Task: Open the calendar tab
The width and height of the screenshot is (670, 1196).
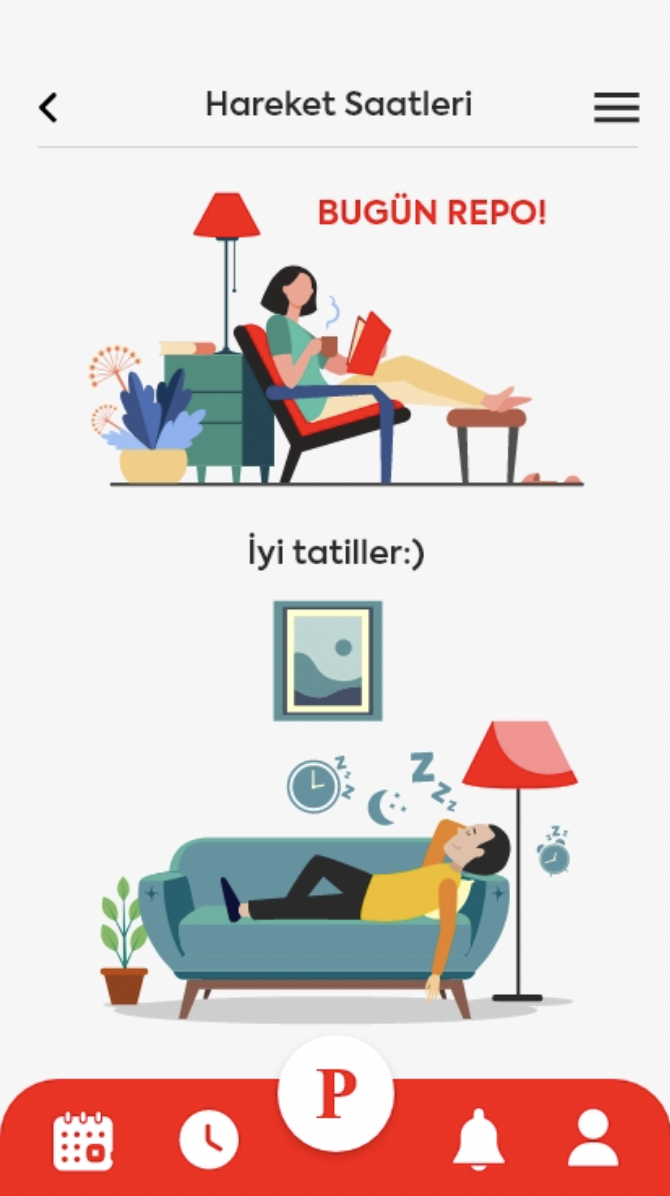Action: (x=83, y=1140)
